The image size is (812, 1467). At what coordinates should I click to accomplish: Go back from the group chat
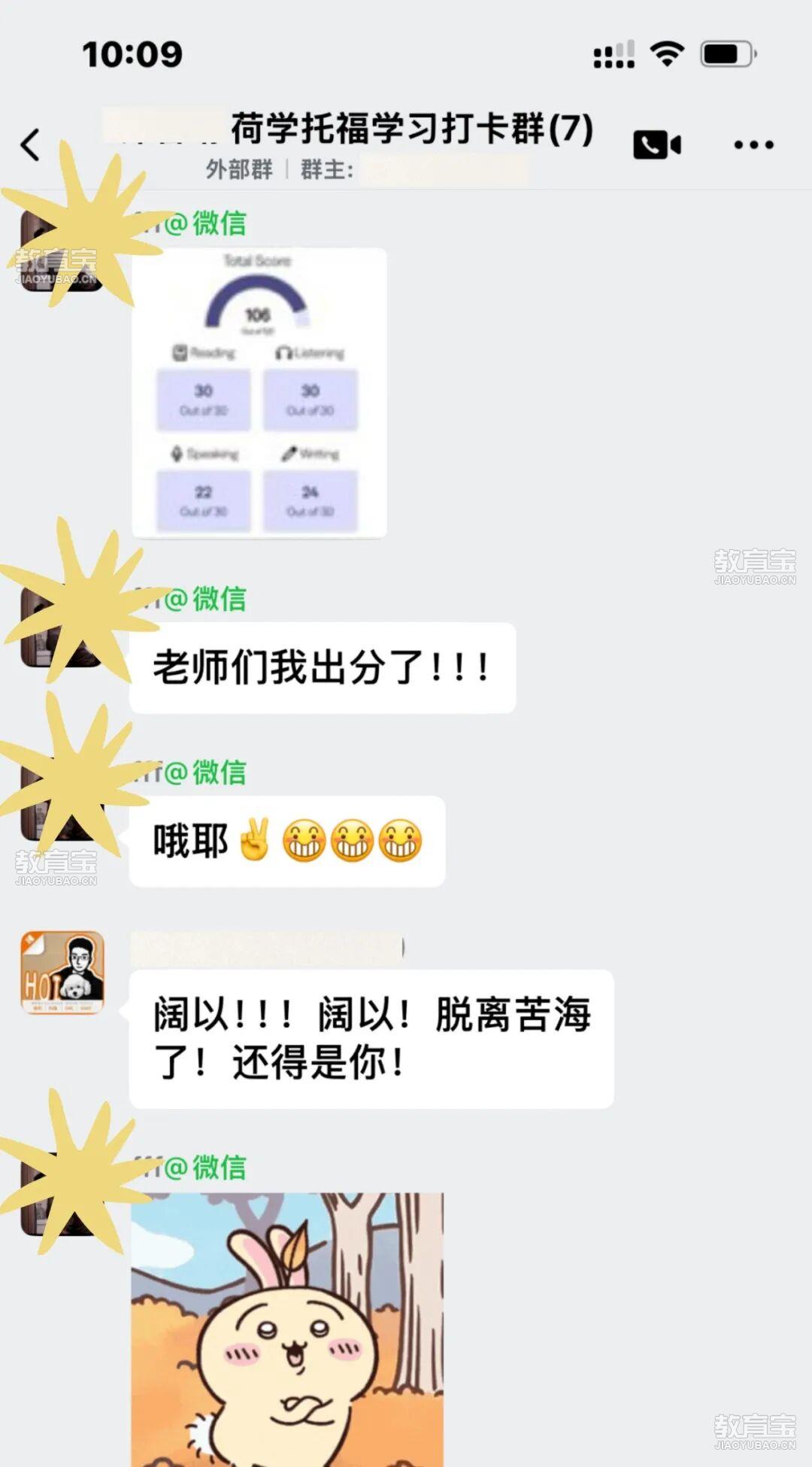(30, 144)
